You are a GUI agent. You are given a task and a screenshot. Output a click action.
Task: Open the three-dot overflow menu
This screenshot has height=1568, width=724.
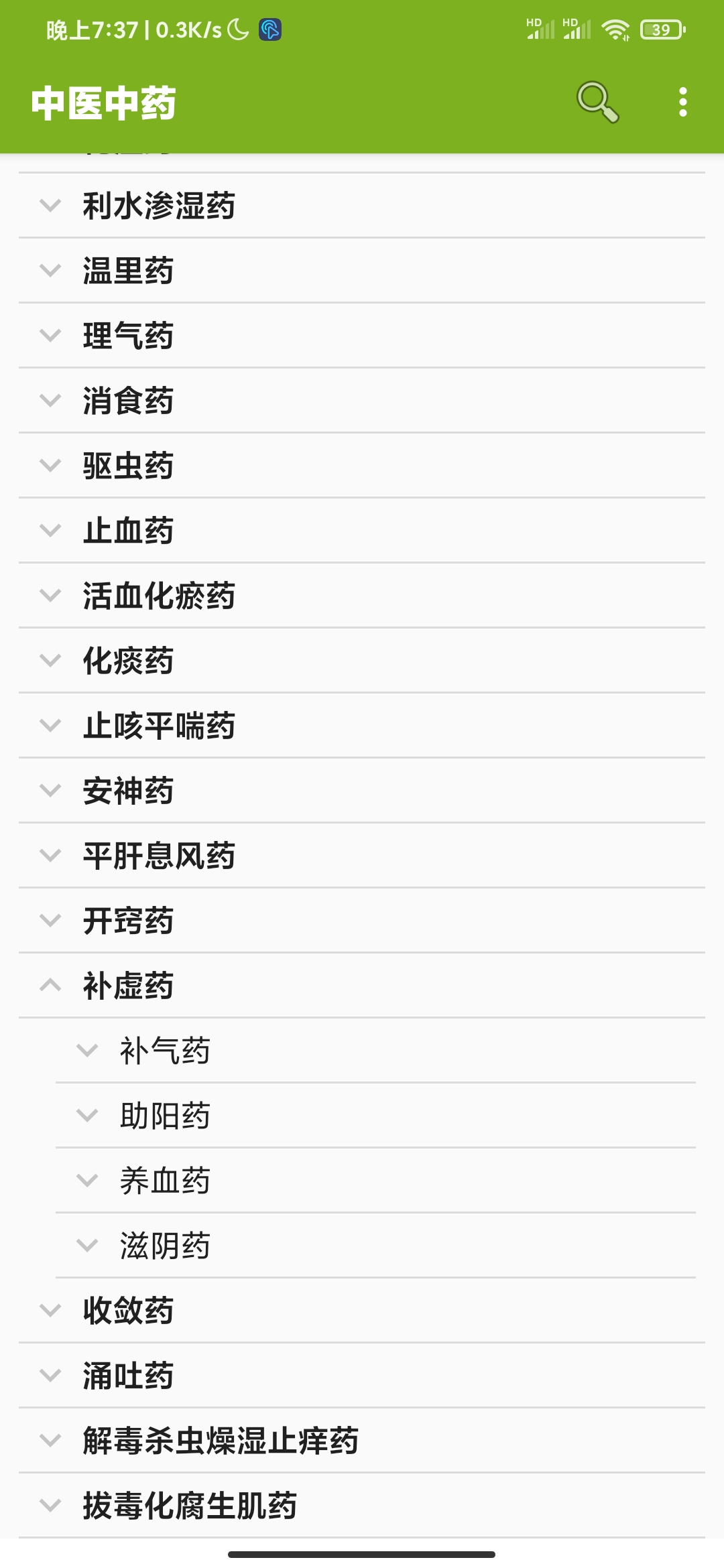point(682,103)
